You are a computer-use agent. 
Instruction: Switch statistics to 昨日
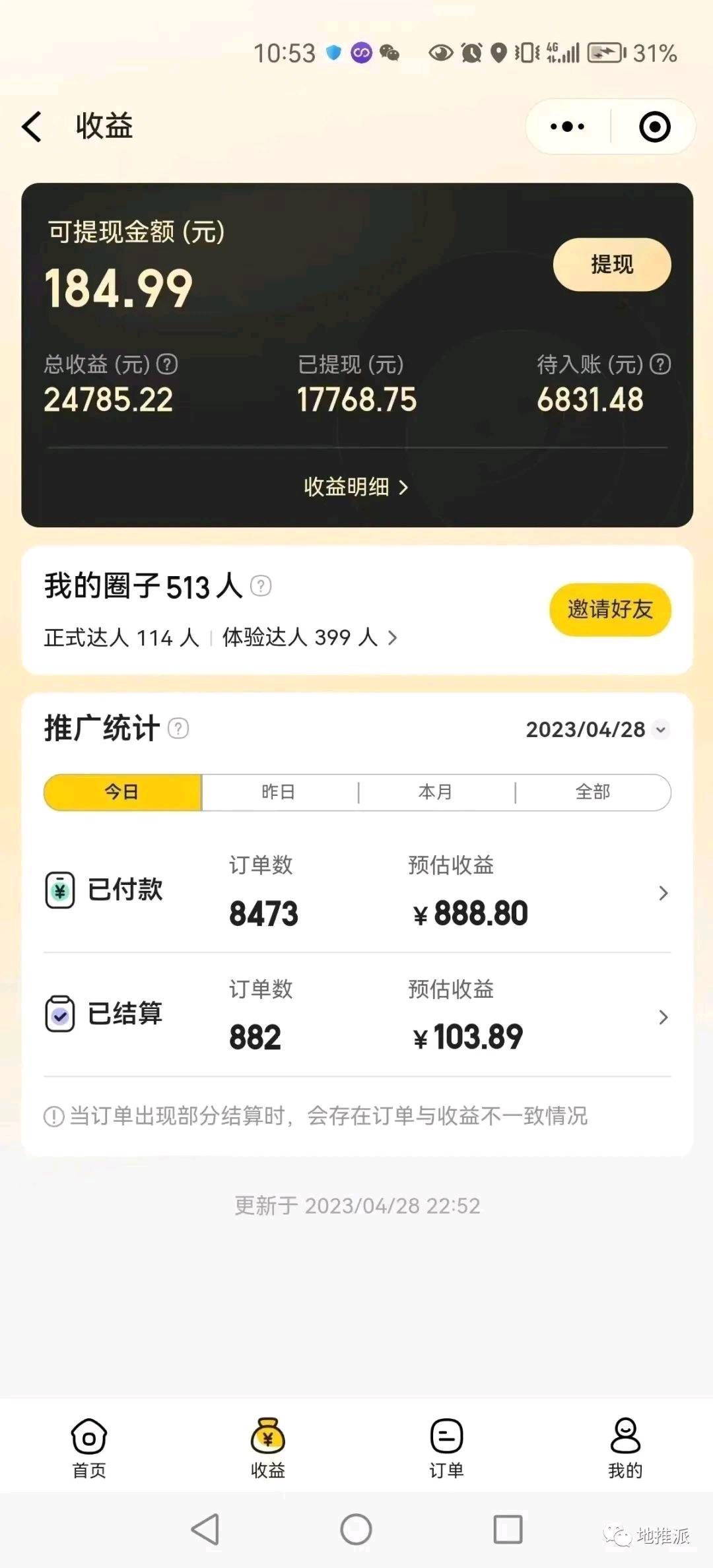pyautogui.click(x=279, y=792)
